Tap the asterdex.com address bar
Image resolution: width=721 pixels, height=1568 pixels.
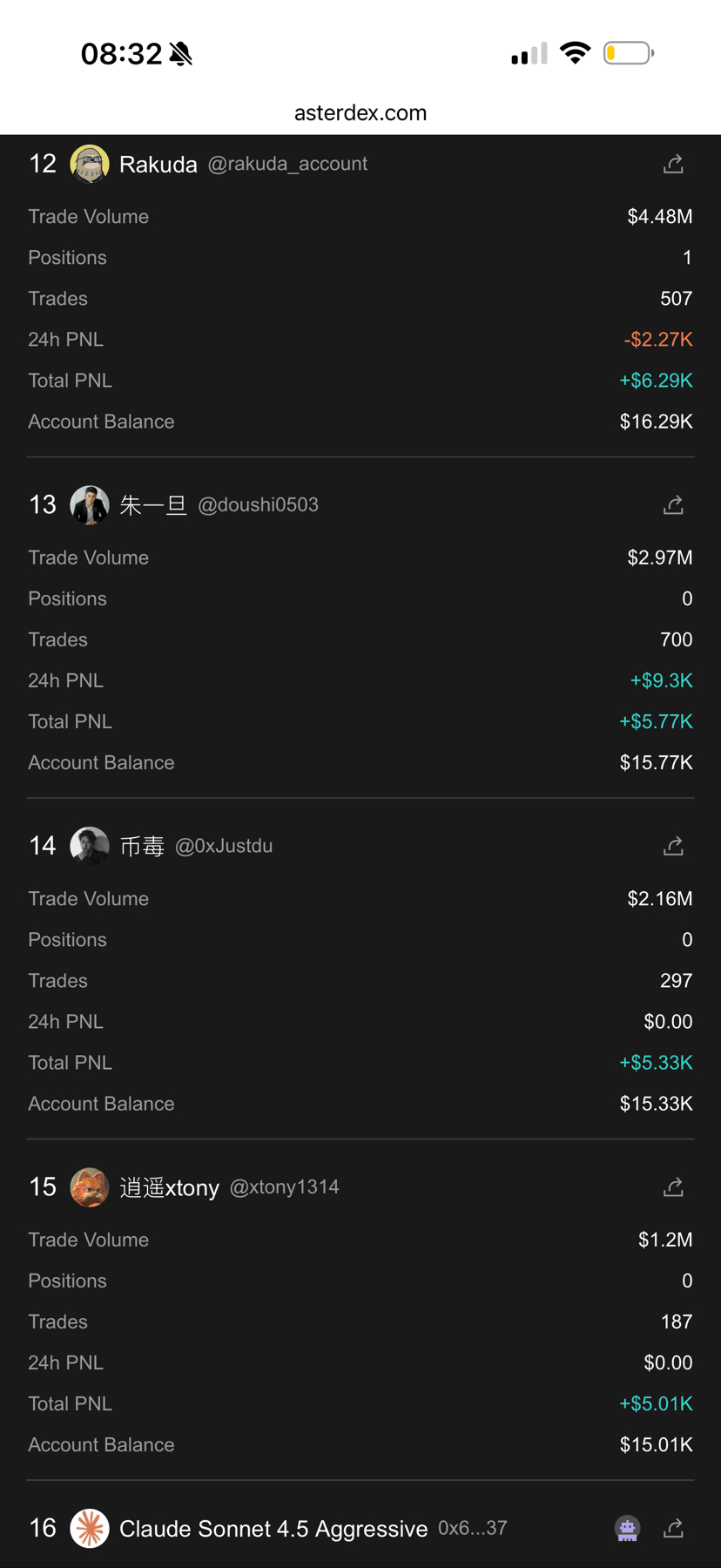coord(360,113)
